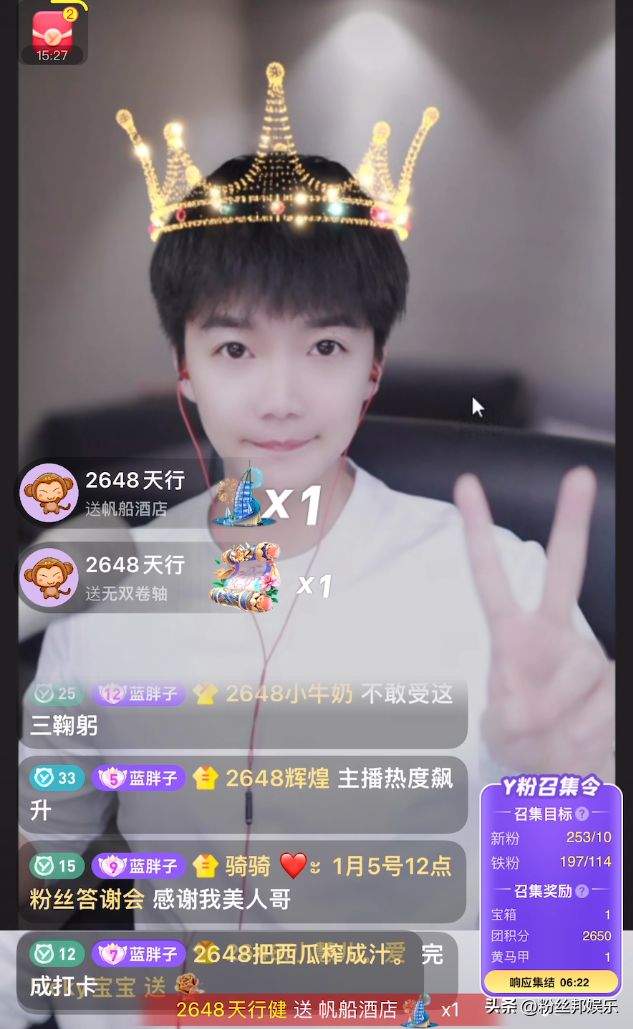Tap 2648天行's 无双卷轴 gift banner
This screenshot has width=633, height=1029.
tap(135, 577)
